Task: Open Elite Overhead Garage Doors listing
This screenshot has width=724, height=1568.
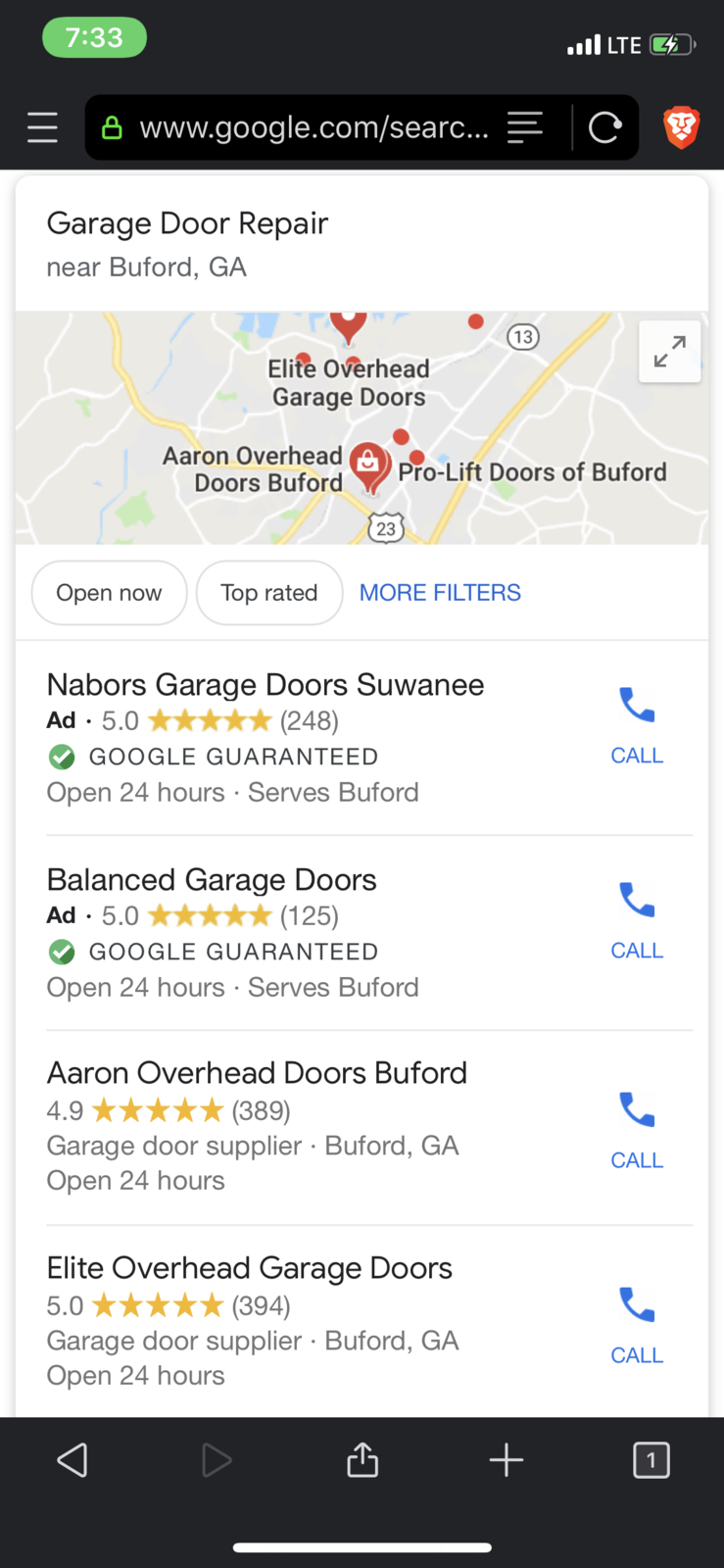Action: tap(250, 1268)
